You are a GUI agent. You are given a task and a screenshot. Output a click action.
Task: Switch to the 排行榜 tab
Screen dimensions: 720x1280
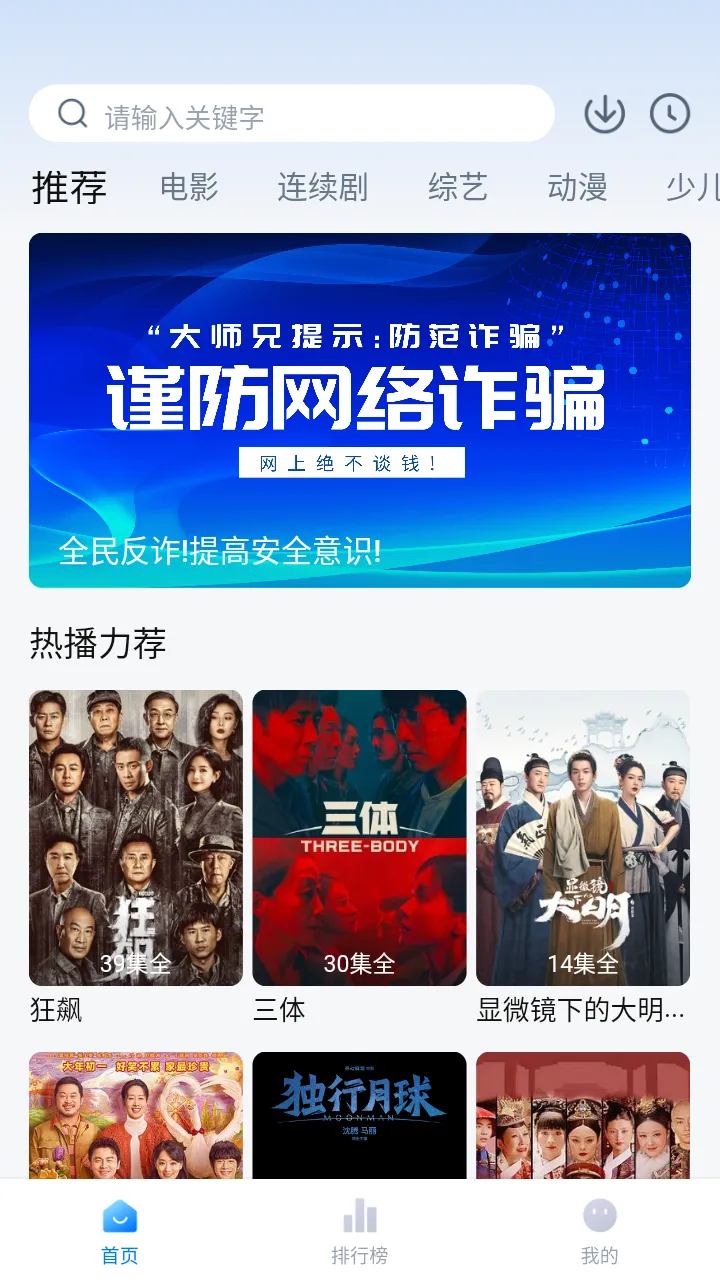click(x=360, y=1232)
